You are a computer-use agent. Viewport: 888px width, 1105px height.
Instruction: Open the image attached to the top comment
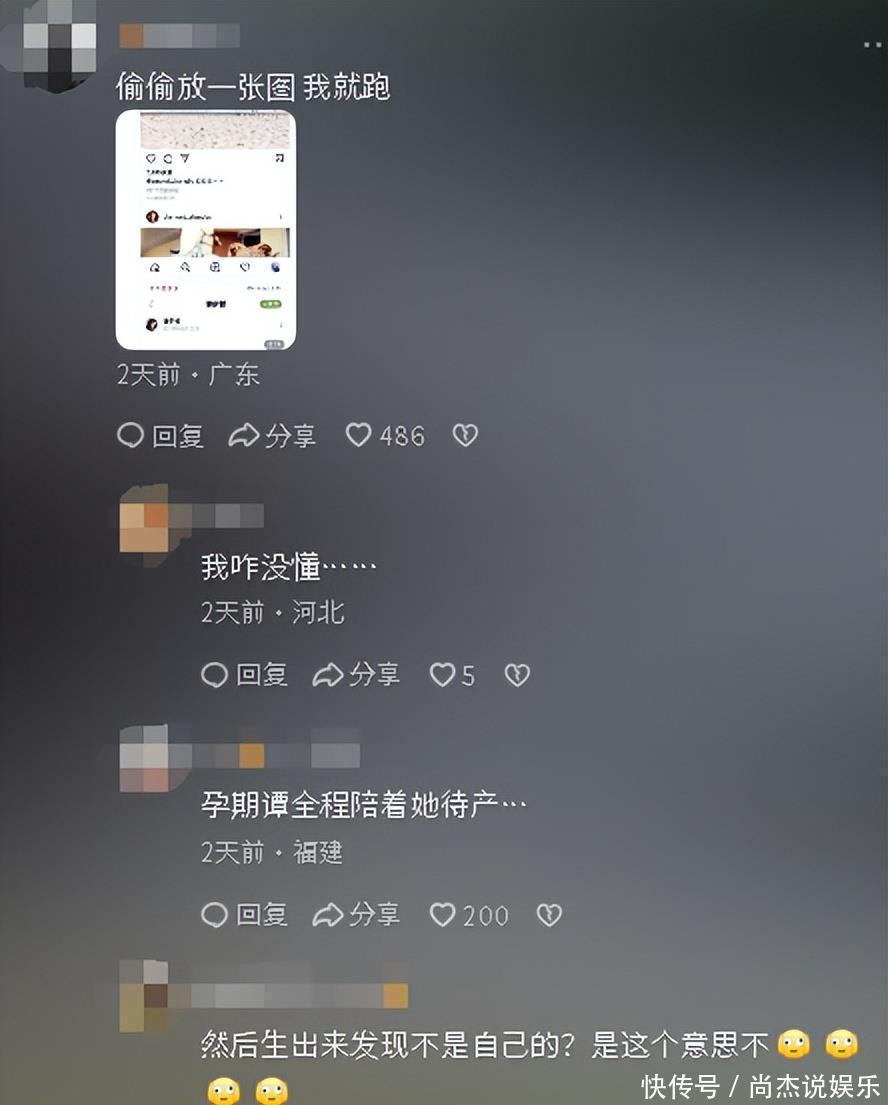[x=206, y=230]
